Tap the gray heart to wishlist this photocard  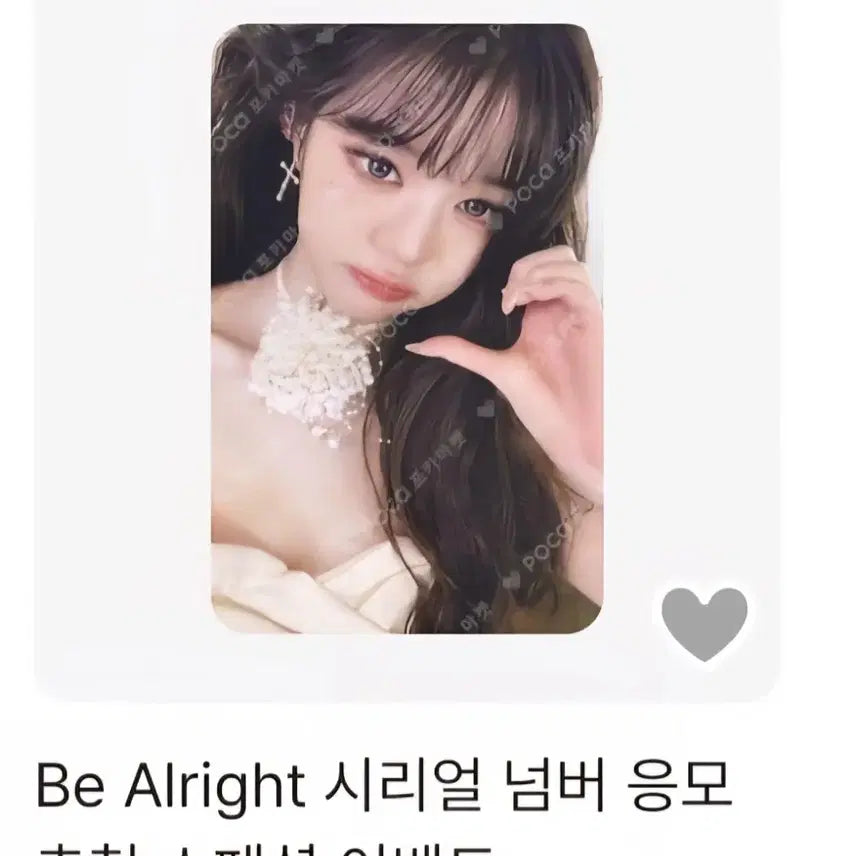[705, 624]
